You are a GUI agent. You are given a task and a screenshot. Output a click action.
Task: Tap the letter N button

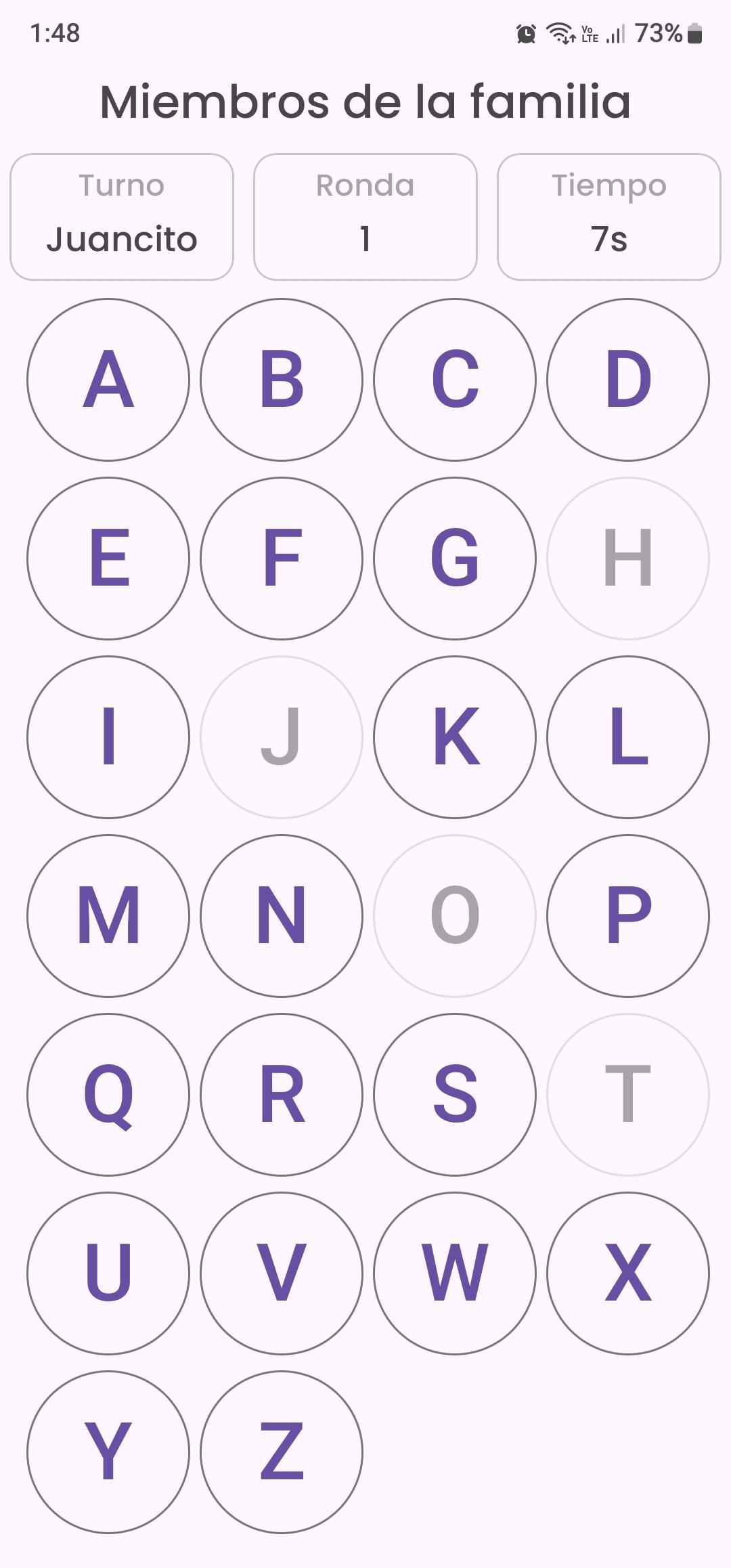pos(282,916)
